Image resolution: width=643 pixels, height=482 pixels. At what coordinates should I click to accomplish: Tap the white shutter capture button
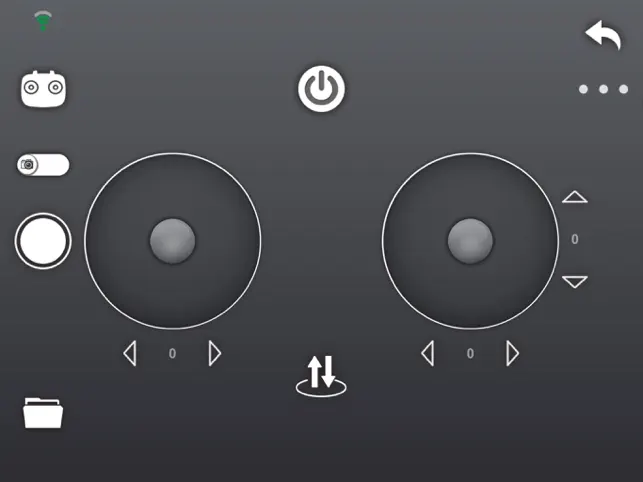[43, 240]
